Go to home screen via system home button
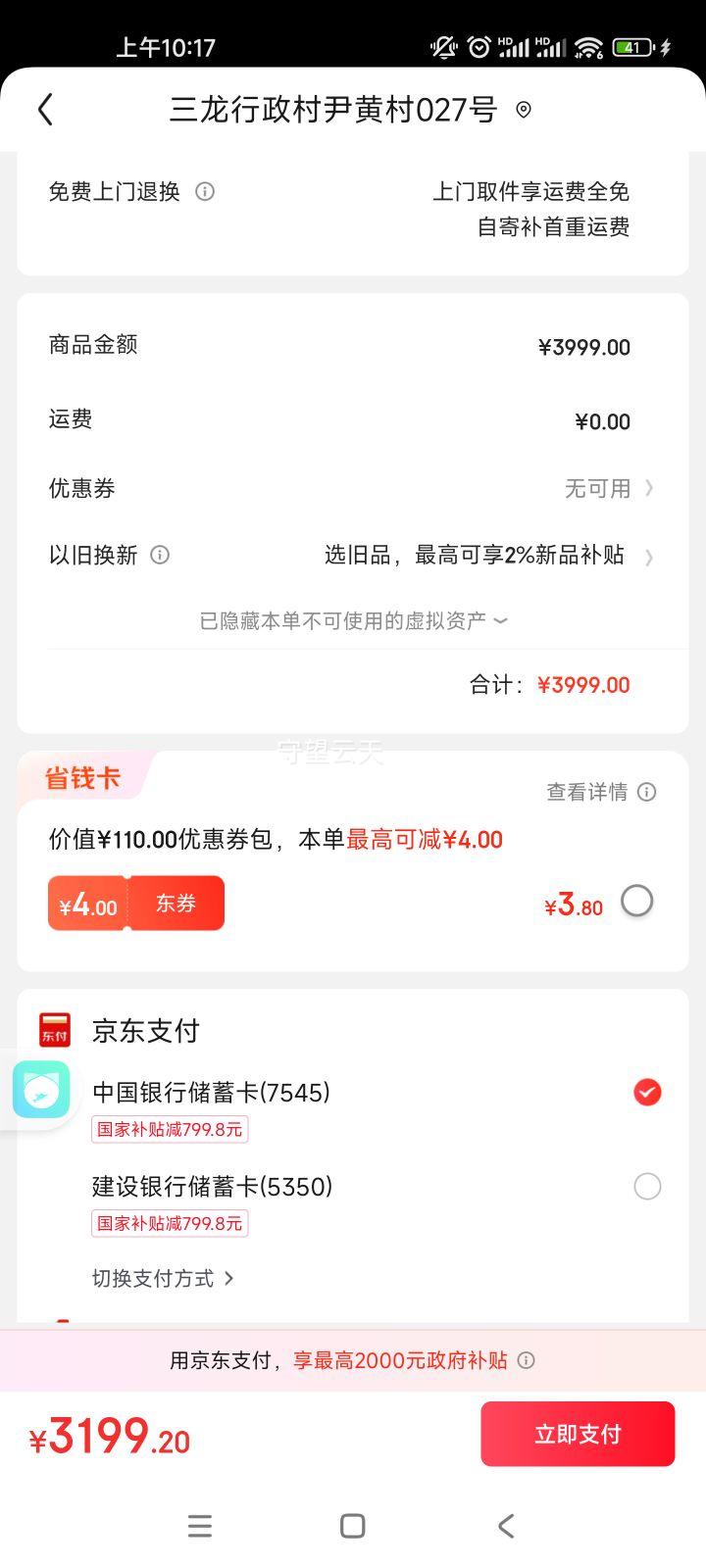 353,1526
